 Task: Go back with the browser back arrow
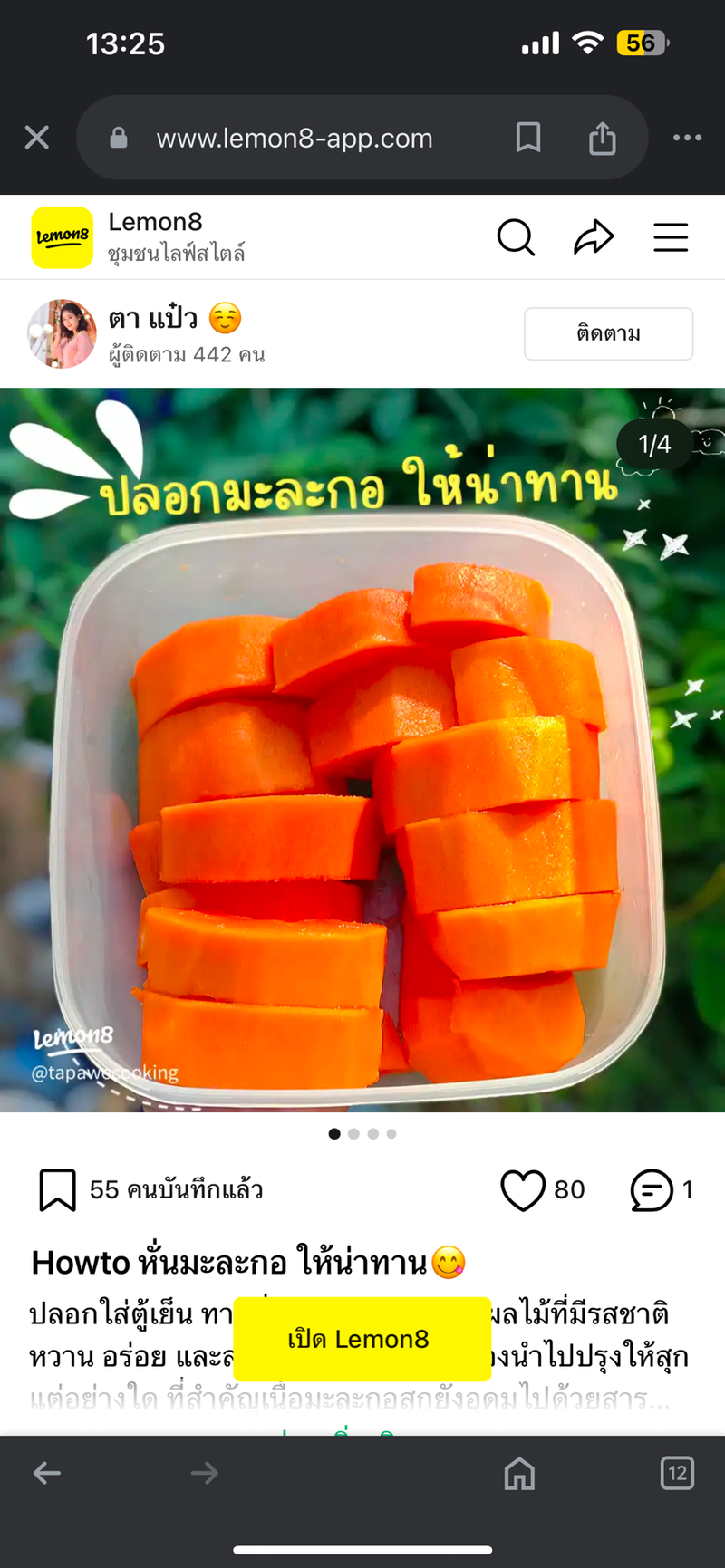47,1473
